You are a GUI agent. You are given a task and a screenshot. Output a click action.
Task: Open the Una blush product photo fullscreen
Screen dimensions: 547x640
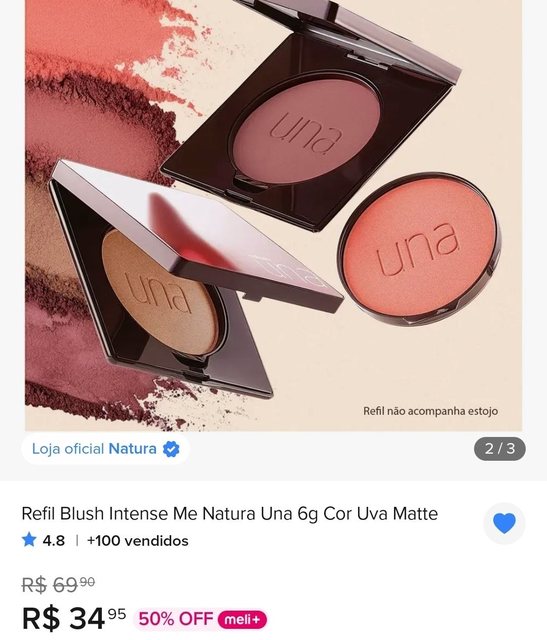(274, 215)
